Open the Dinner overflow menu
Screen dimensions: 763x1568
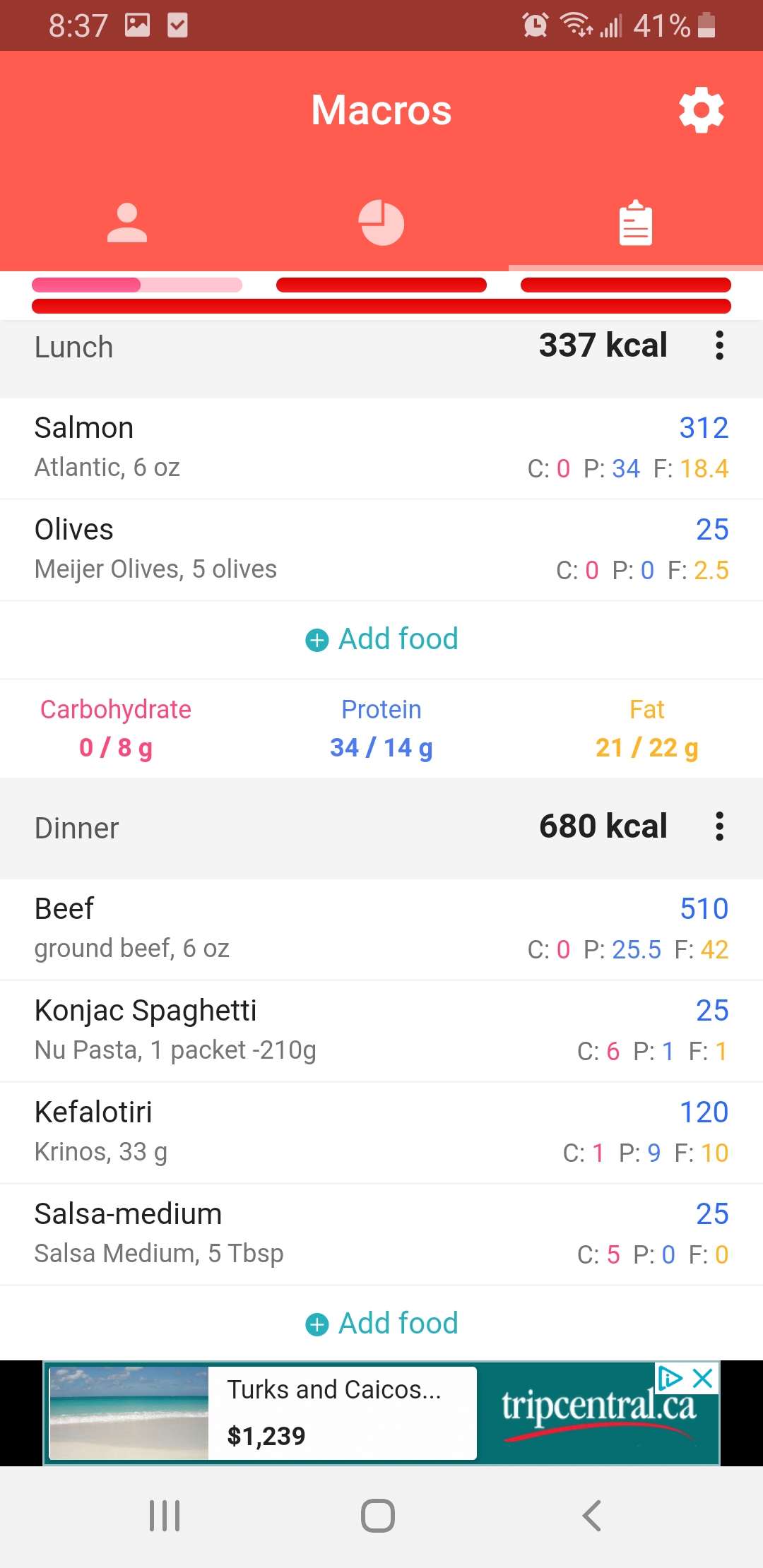point(719,826)
